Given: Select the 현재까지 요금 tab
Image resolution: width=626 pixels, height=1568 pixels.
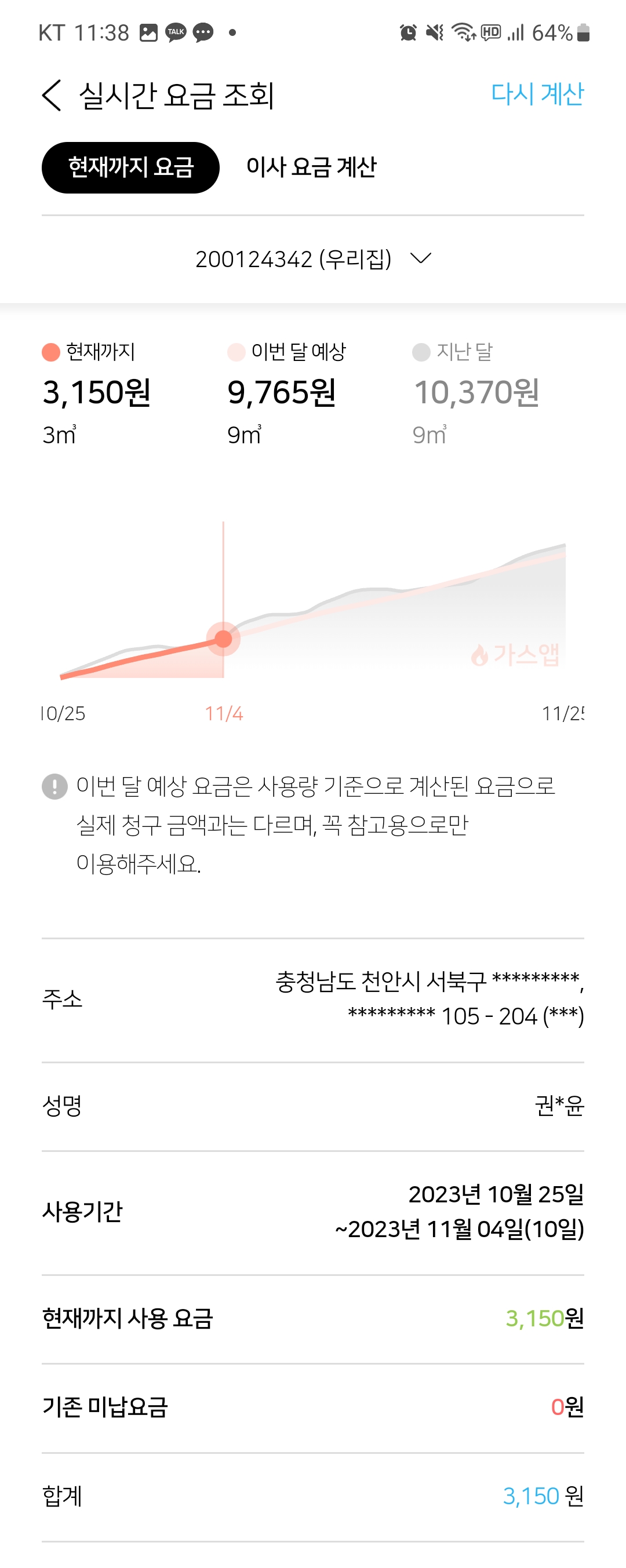Looking at the screenshot, I should [130, 167].
